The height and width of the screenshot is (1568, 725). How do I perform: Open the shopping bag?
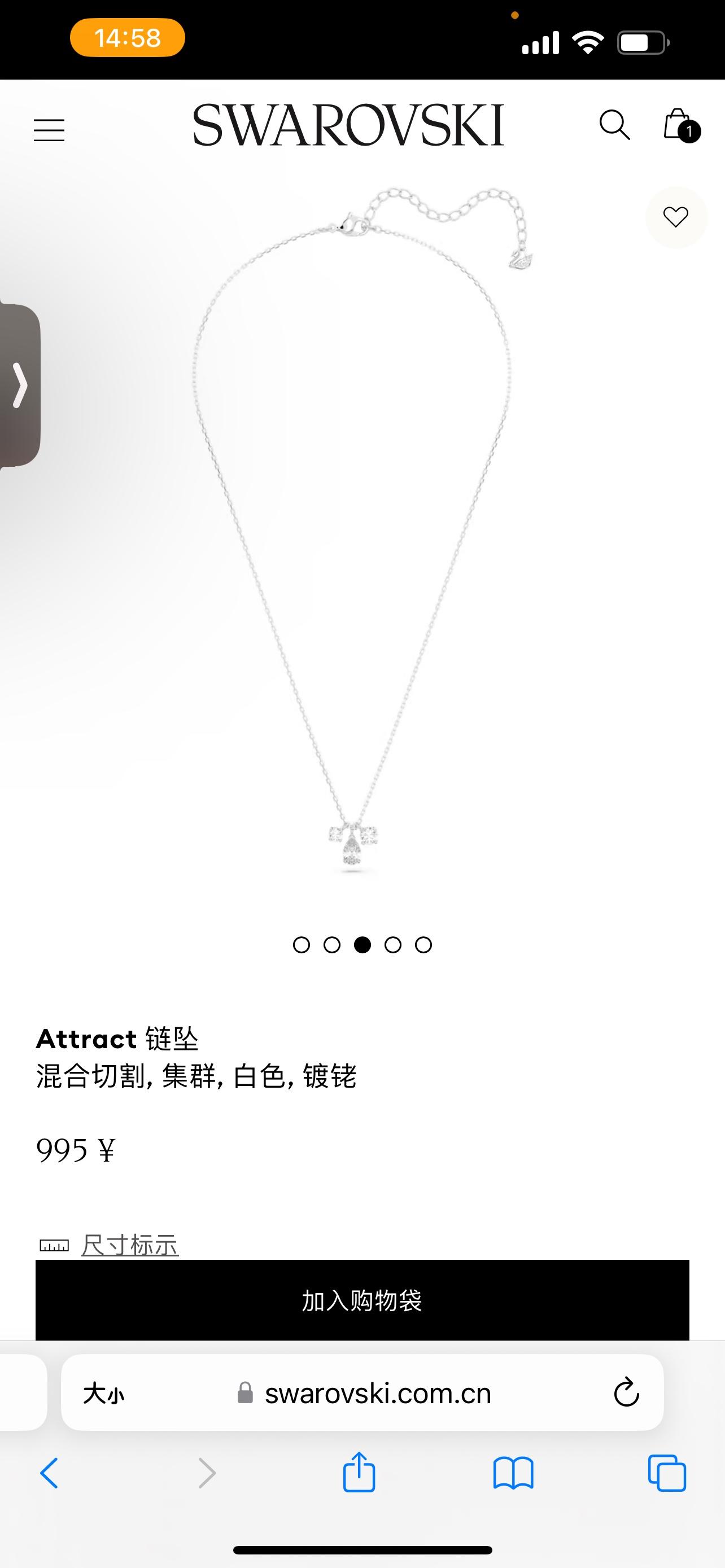679,125
